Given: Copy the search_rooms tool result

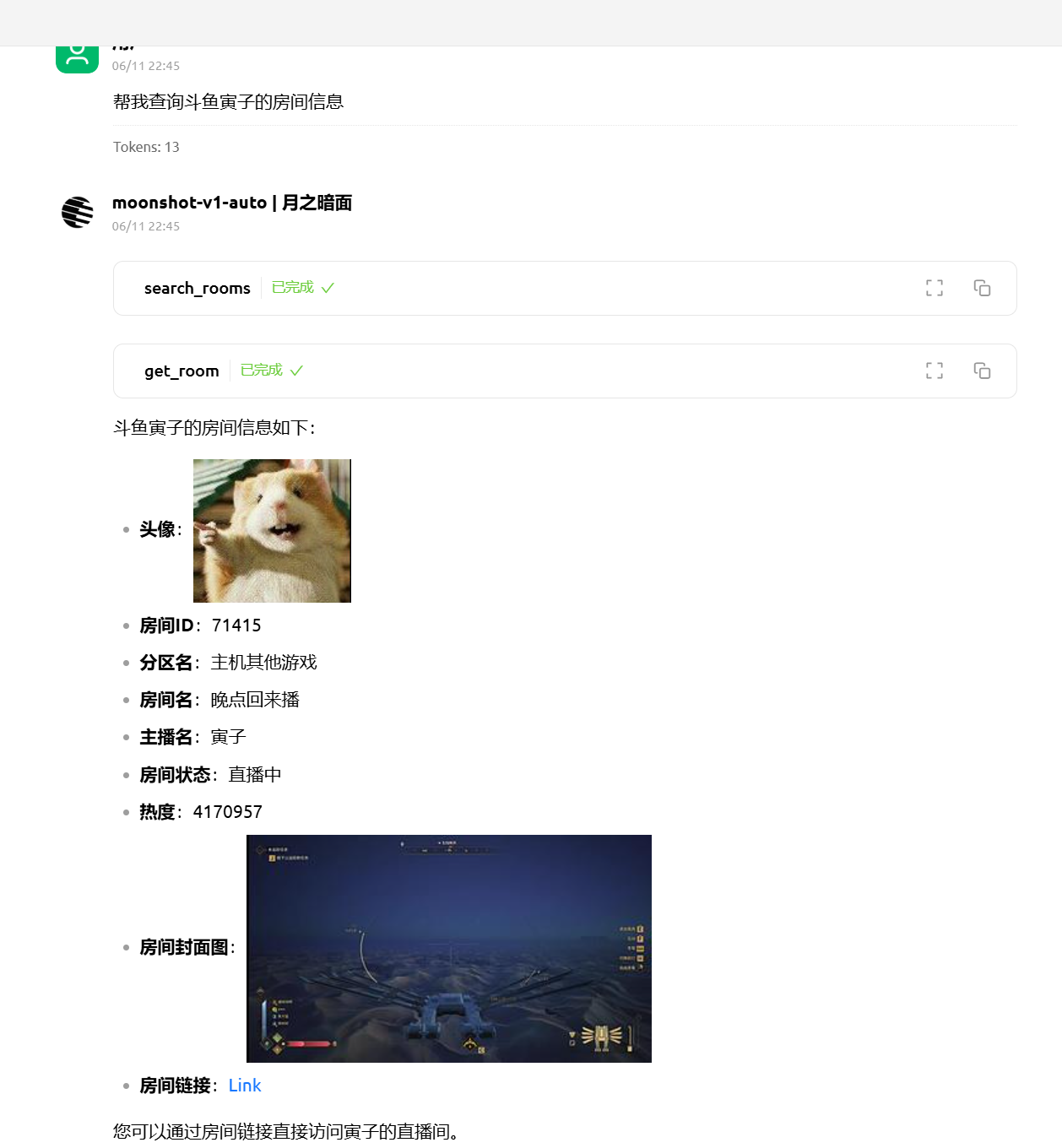Looking at the screenshot, I should click(982, 288).
